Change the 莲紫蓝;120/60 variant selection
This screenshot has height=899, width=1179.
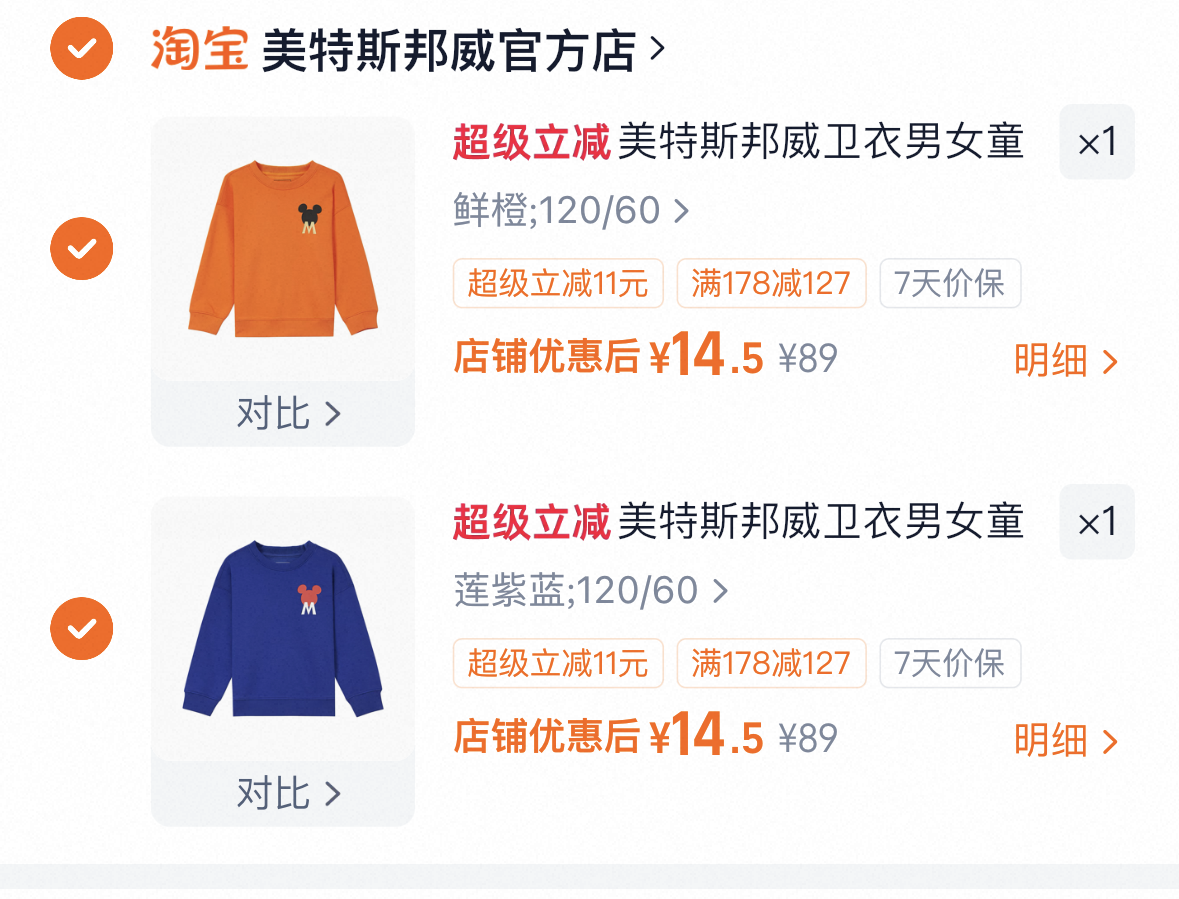click(x=590, y=591)
